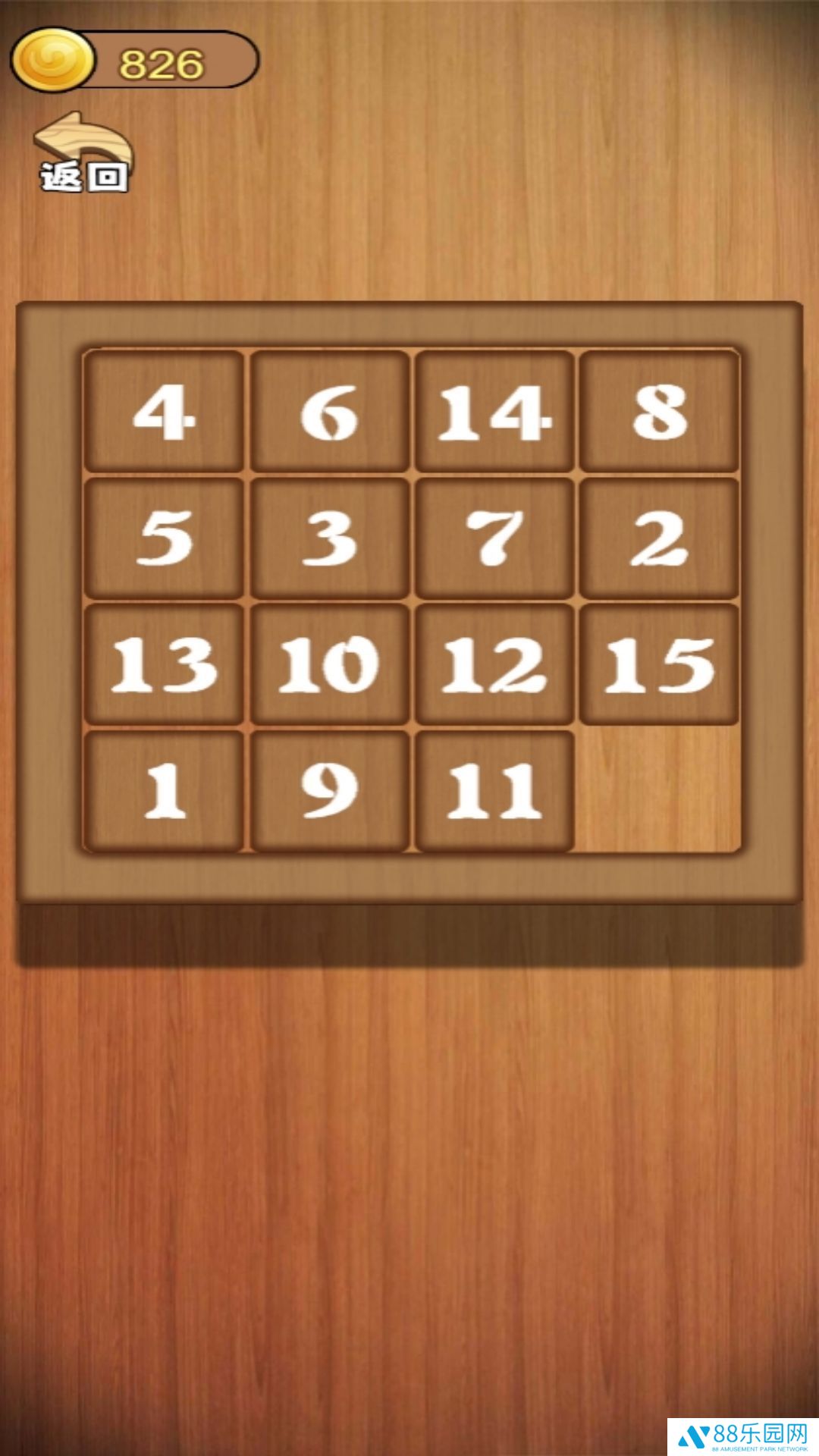The image size is (819, 1456).
Task: Select tile 10 on the board
Action: pos(330,664)
